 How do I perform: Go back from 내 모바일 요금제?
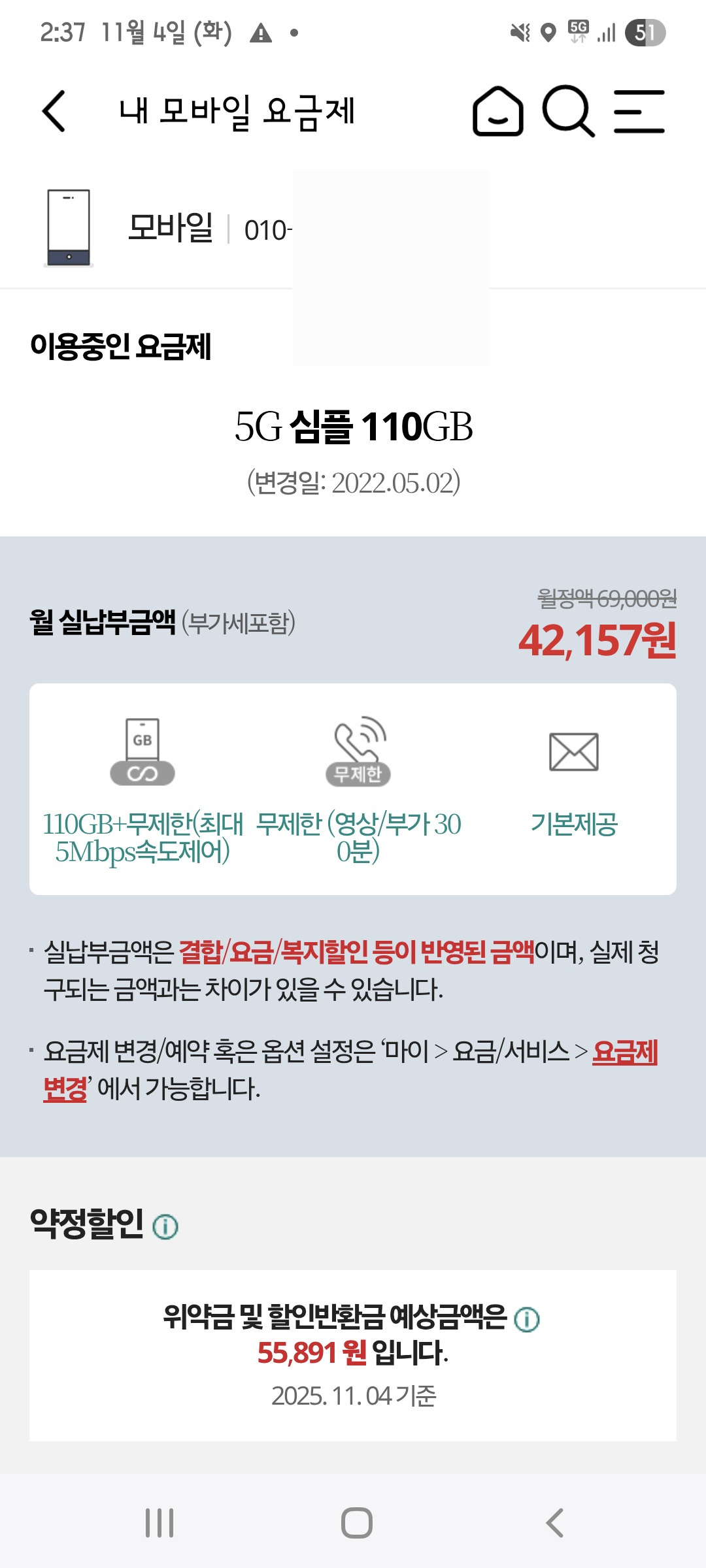click(54, 111)
